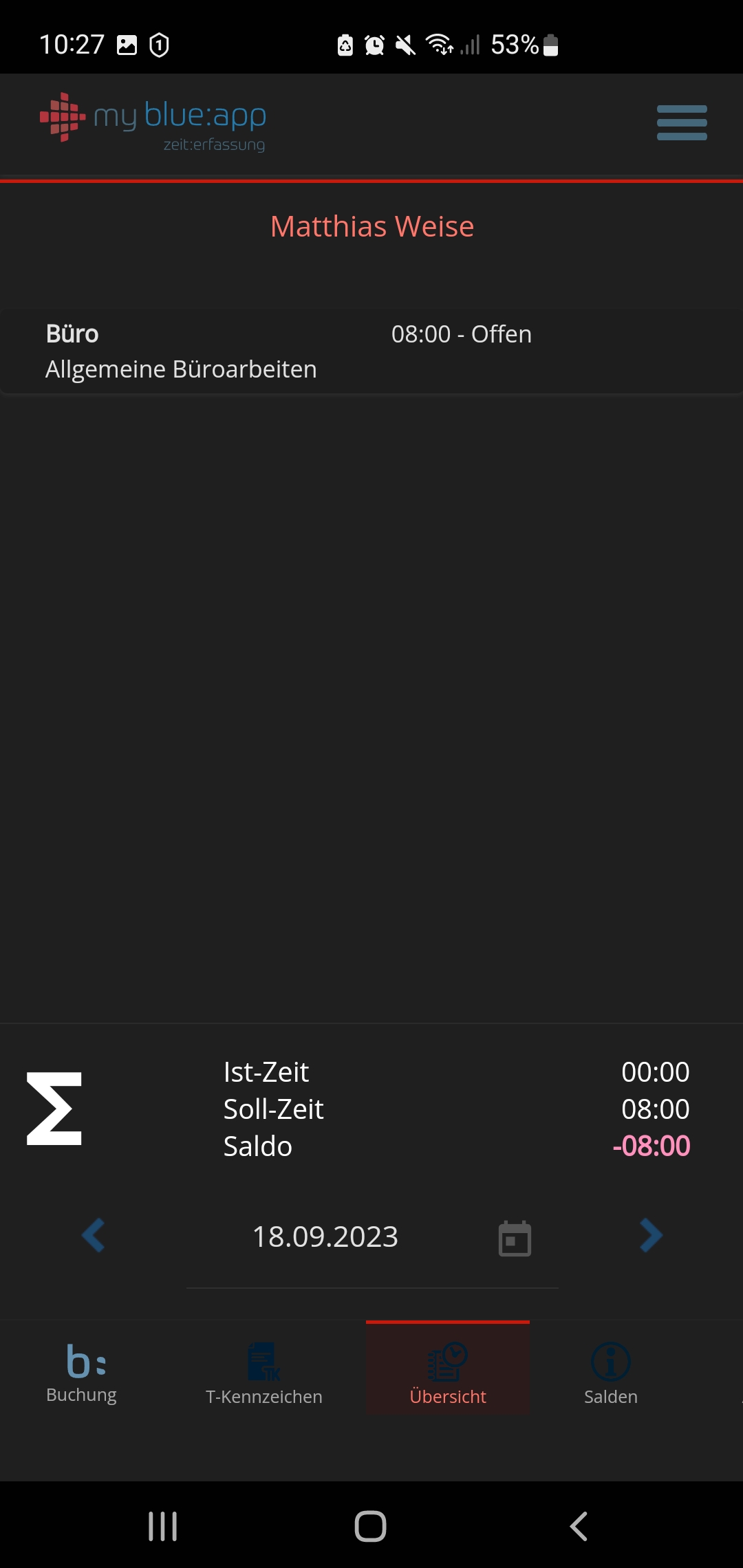The width and height of the screenshot is (743, 1568).
Task: Open the calendar date picker
Action: pos(515,1239)
